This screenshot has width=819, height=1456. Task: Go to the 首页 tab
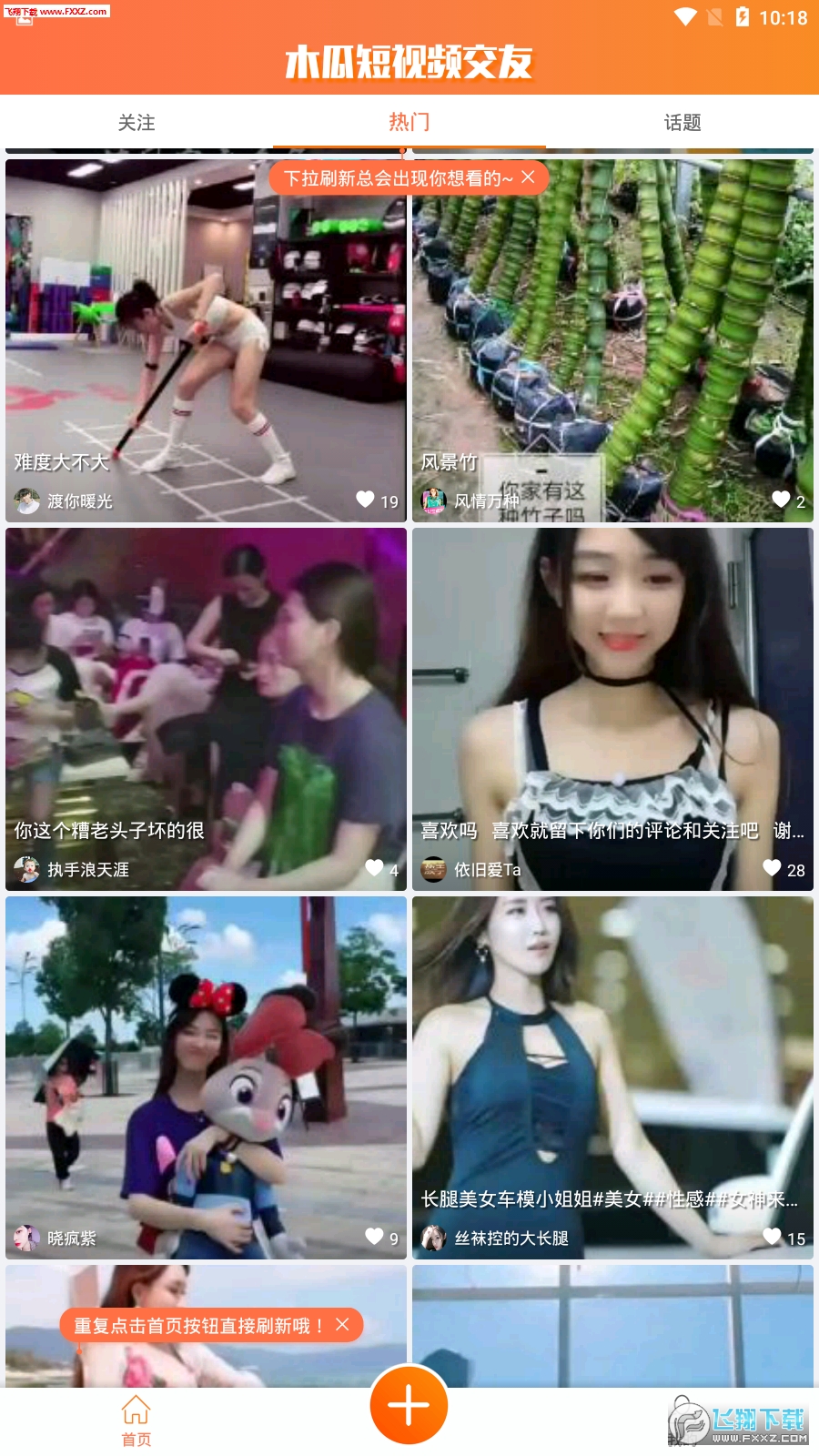136,1421
